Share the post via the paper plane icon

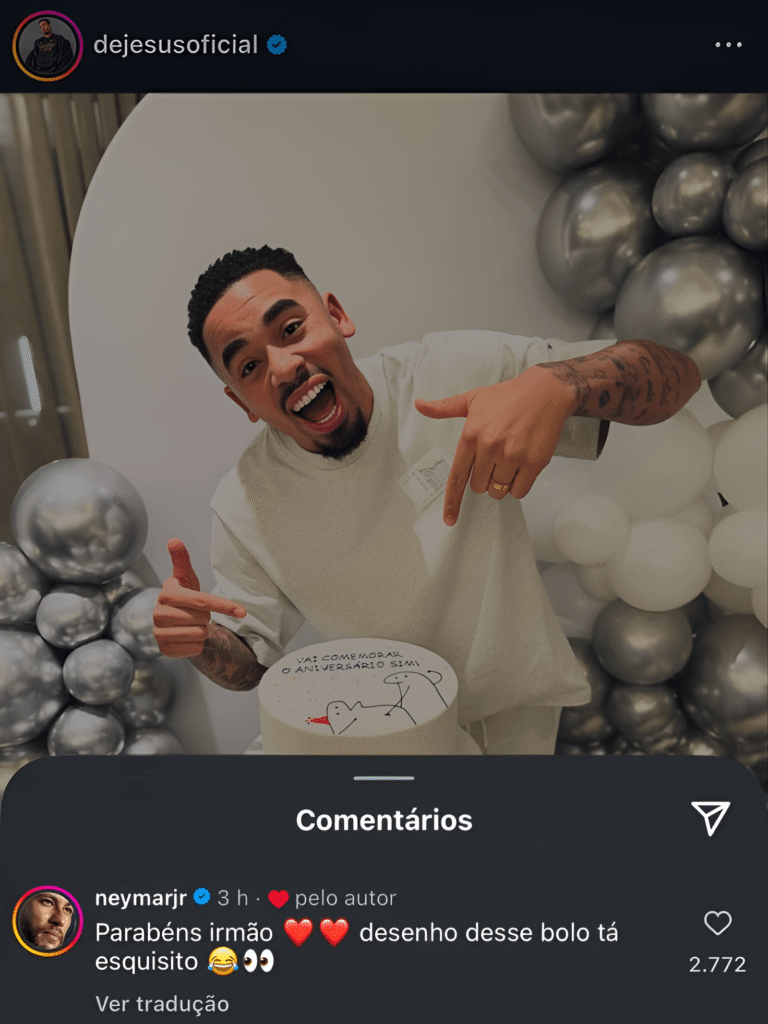711,819
